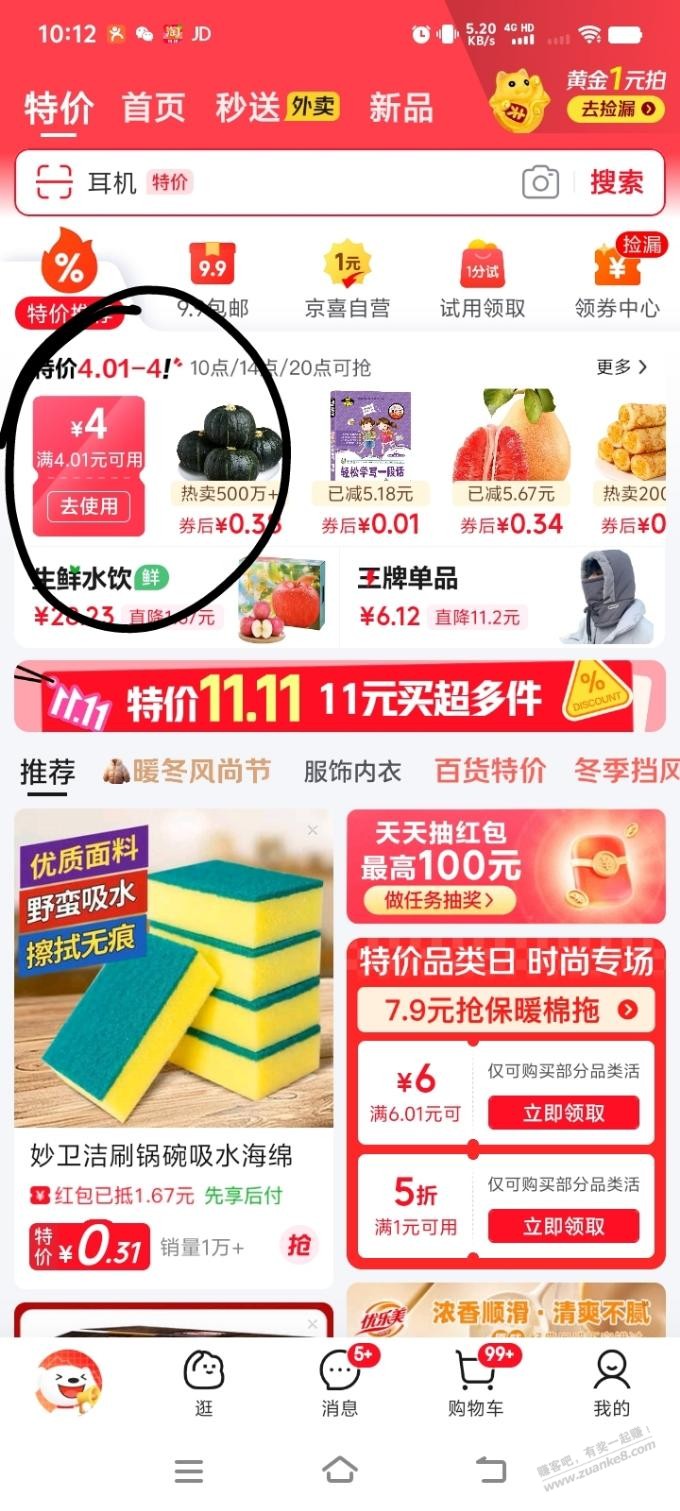Tap the 去捡漏 gold auction button
The width and height of the screenshot is (680, 1511).
tap(615, 109)
